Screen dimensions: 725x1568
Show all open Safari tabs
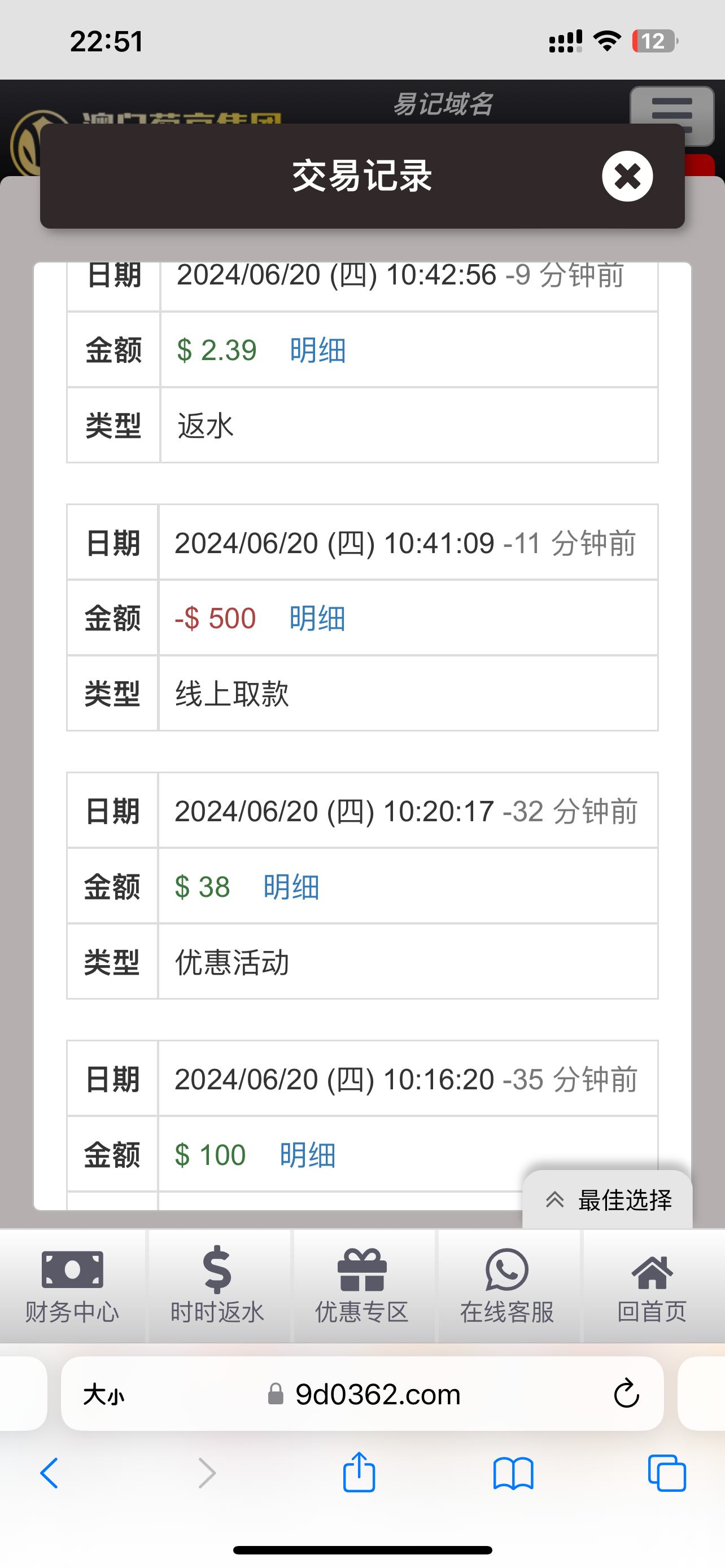click(x=667, y=1474)
